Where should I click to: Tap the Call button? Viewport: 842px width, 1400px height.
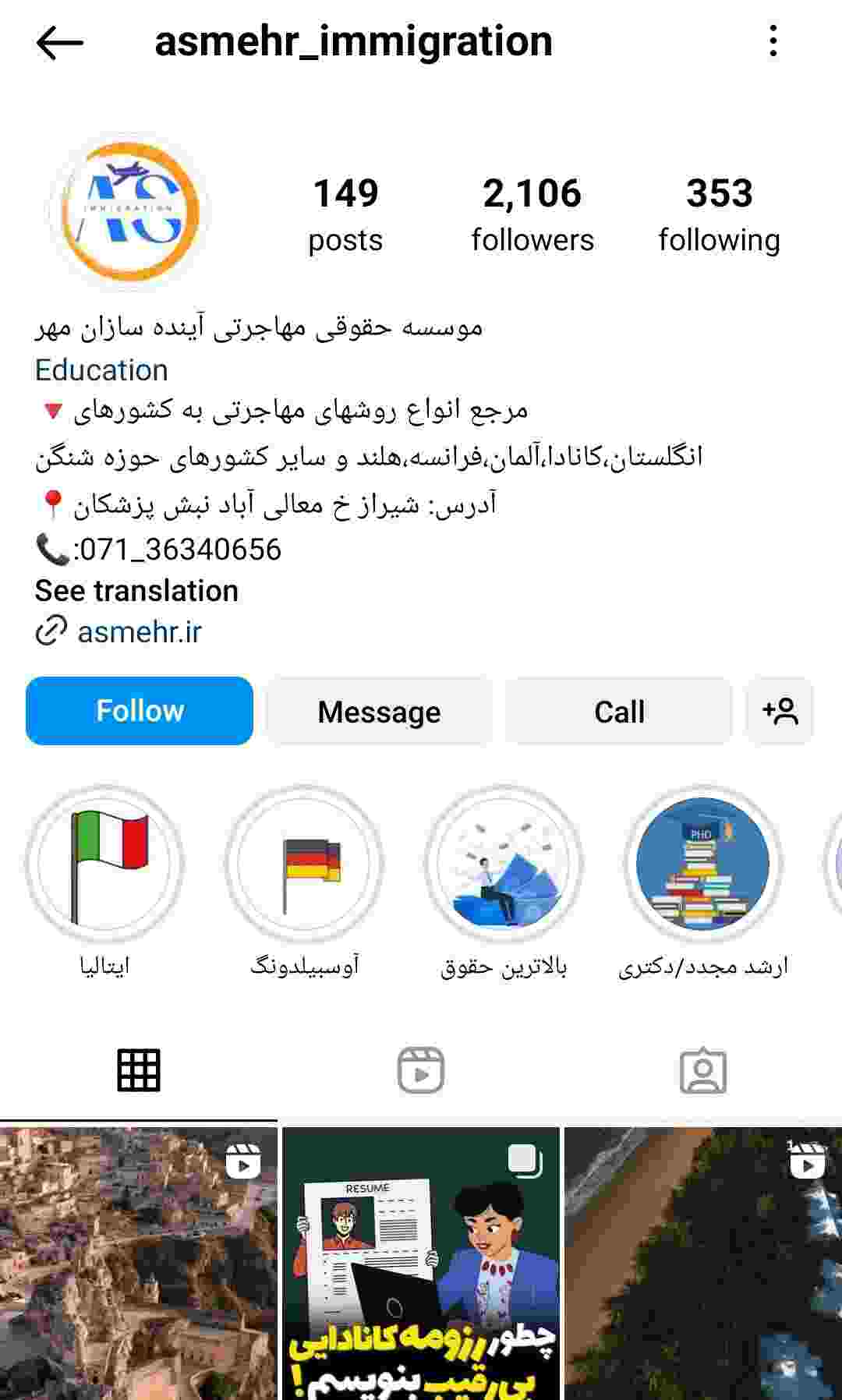click(x=619, y=711)
